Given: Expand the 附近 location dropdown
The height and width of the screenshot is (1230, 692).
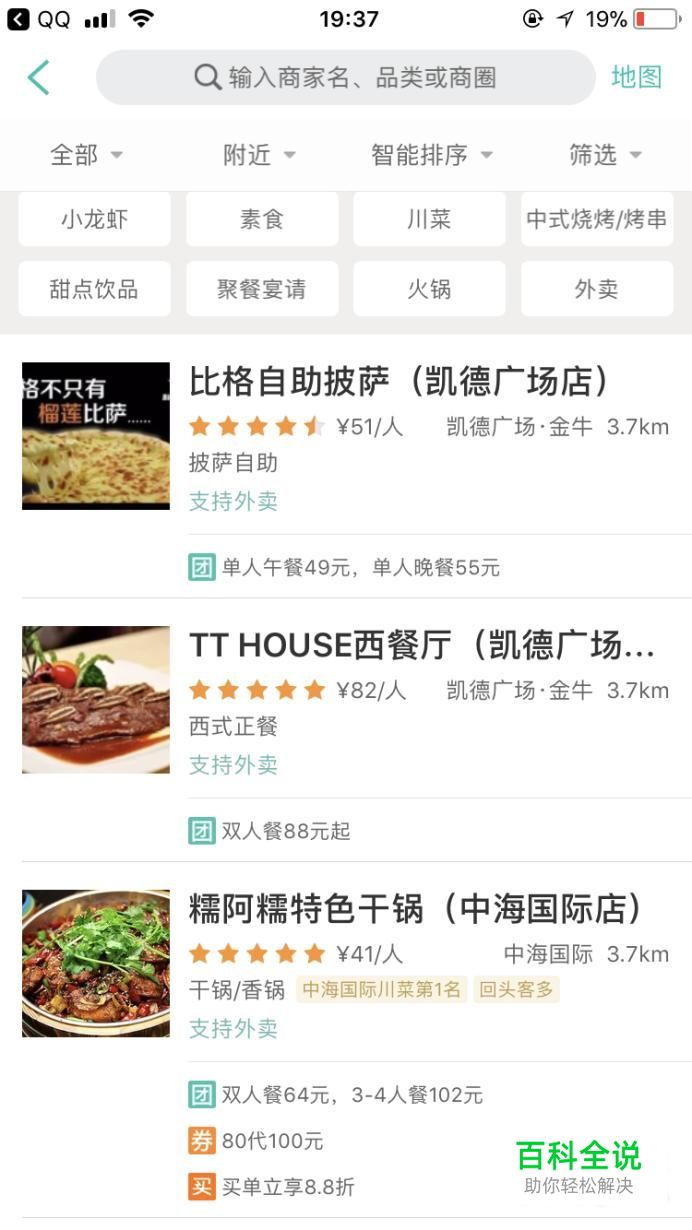Looking at the screenshot, I should point(259,155).
